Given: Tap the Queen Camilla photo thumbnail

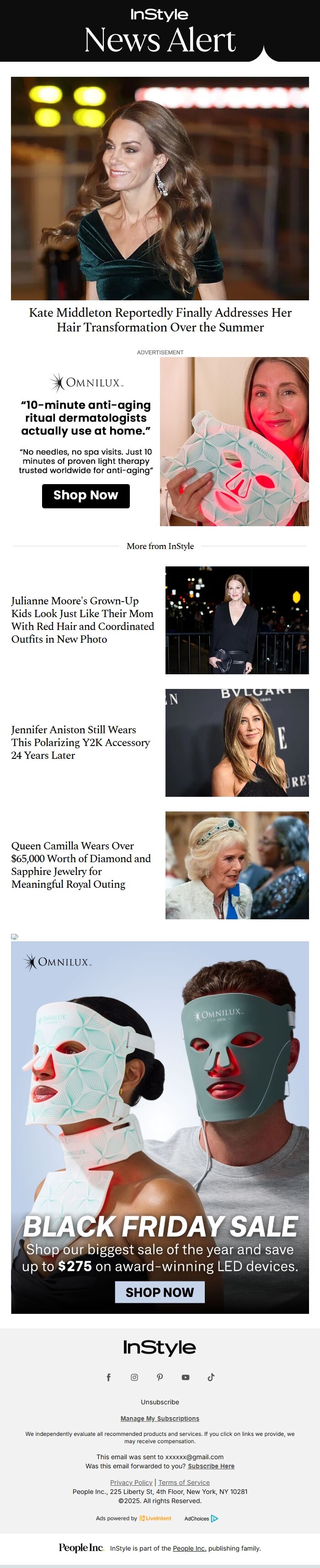Looking at the screenshot, I should (x=237, y=864).
